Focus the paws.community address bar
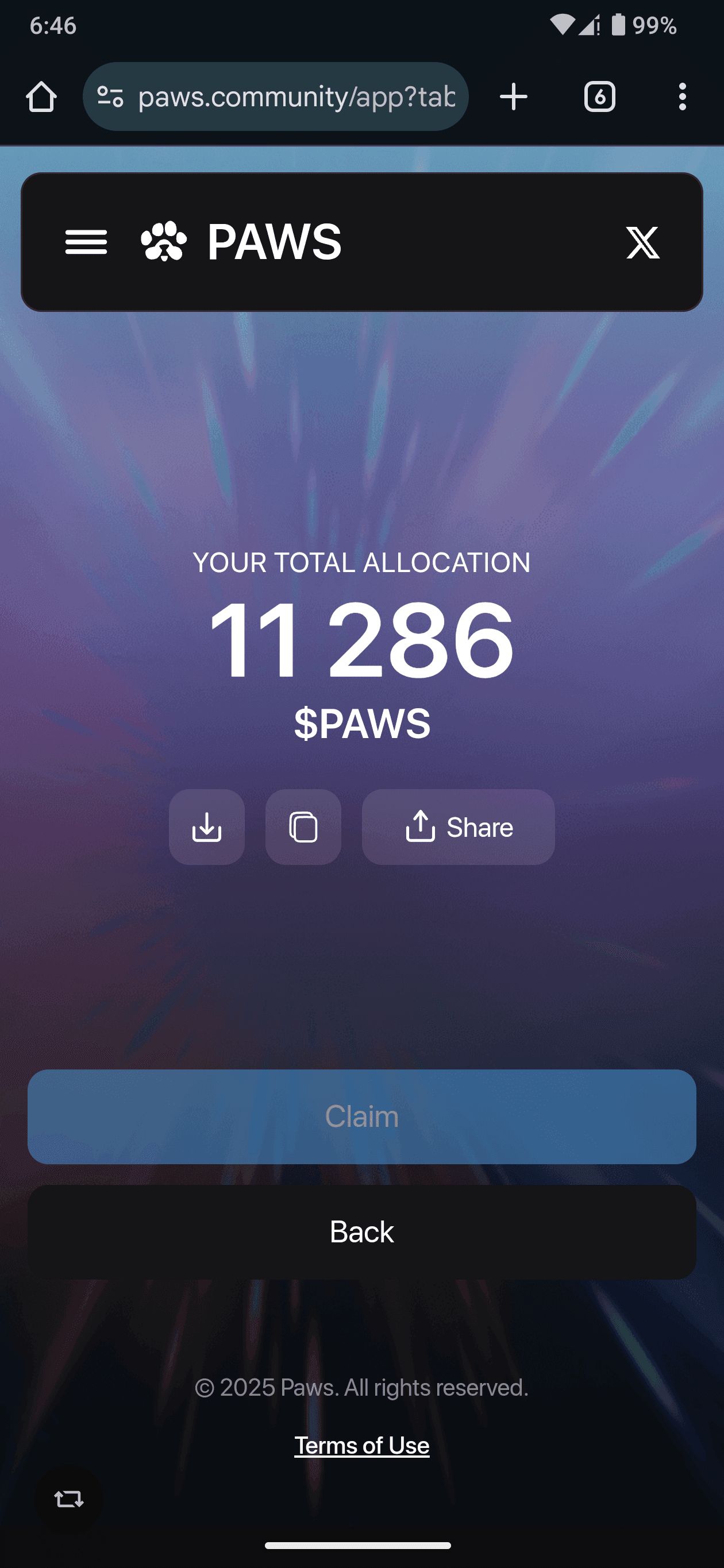The image size is (724, 1568). click(x=296, y=97)
